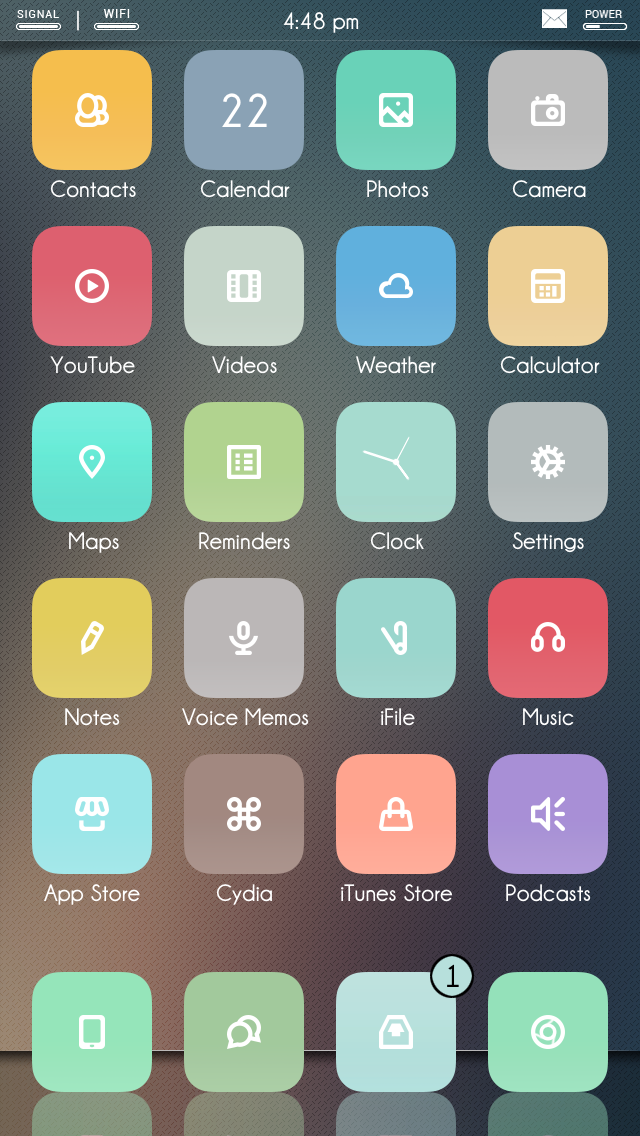Launch Cydia
The height and width of the screenshot is (1136, 640).
244,814
